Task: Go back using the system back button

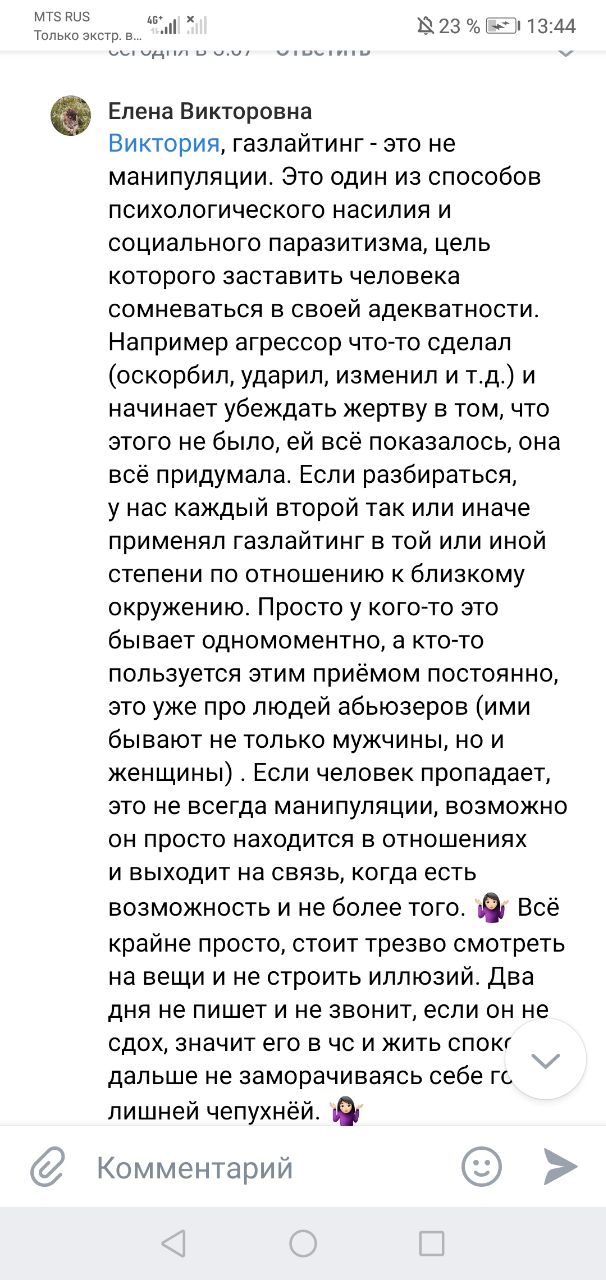Action: [x=173, y=1243]
